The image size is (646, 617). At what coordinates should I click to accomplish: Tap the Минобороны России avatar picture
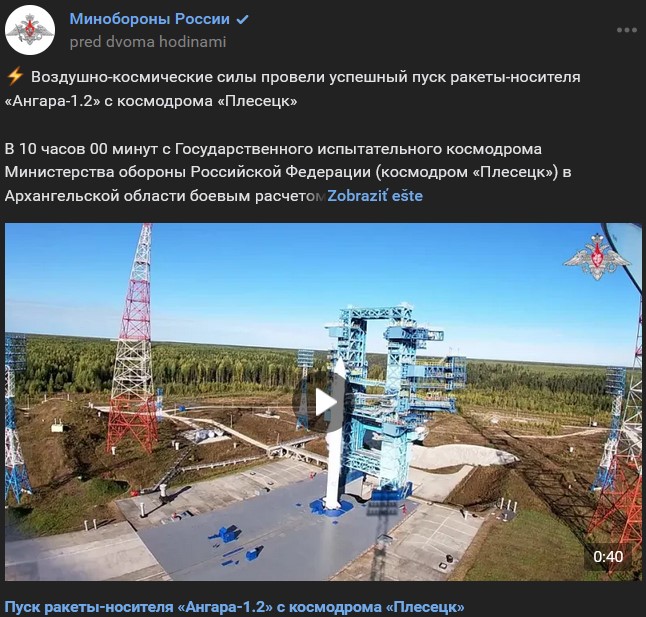click(x=30, y=30)
